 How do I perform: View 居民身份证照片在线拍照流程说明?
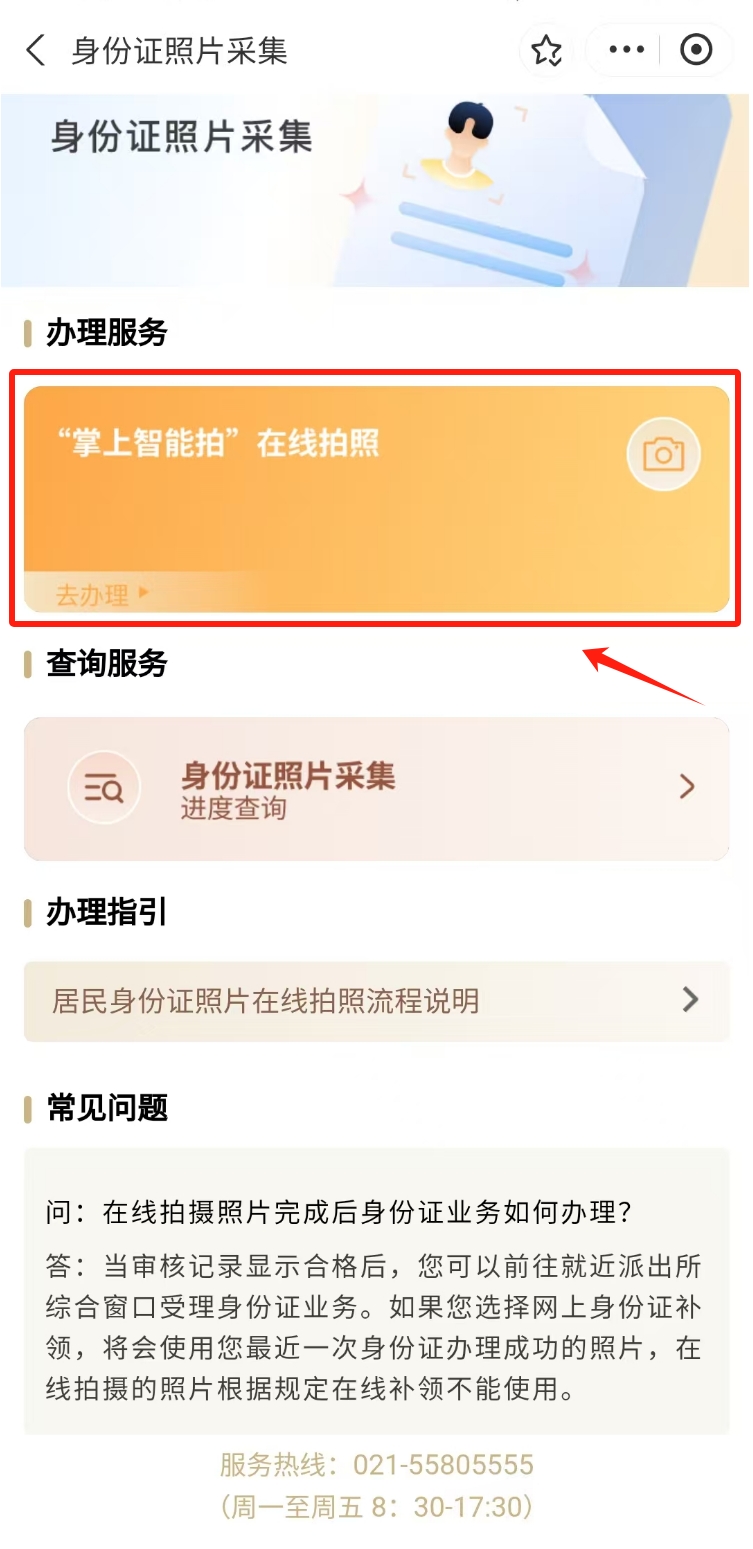coord(376,1000)
